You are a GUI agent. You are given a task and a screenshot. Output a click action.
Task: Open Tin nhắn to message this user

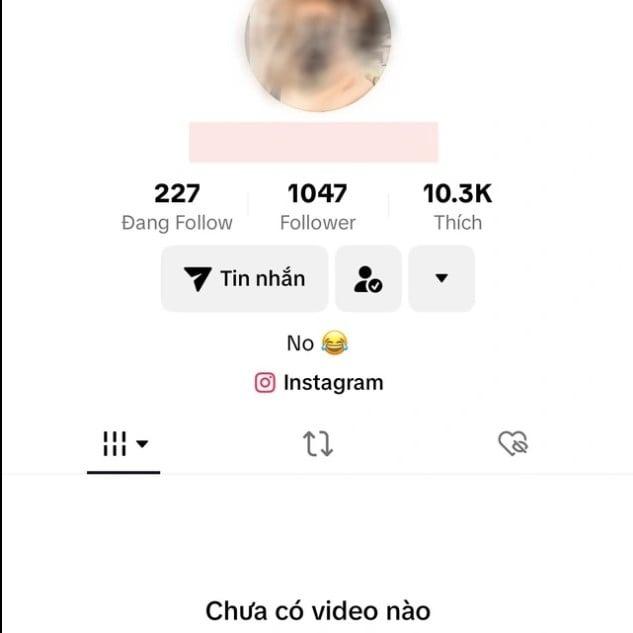244,279
